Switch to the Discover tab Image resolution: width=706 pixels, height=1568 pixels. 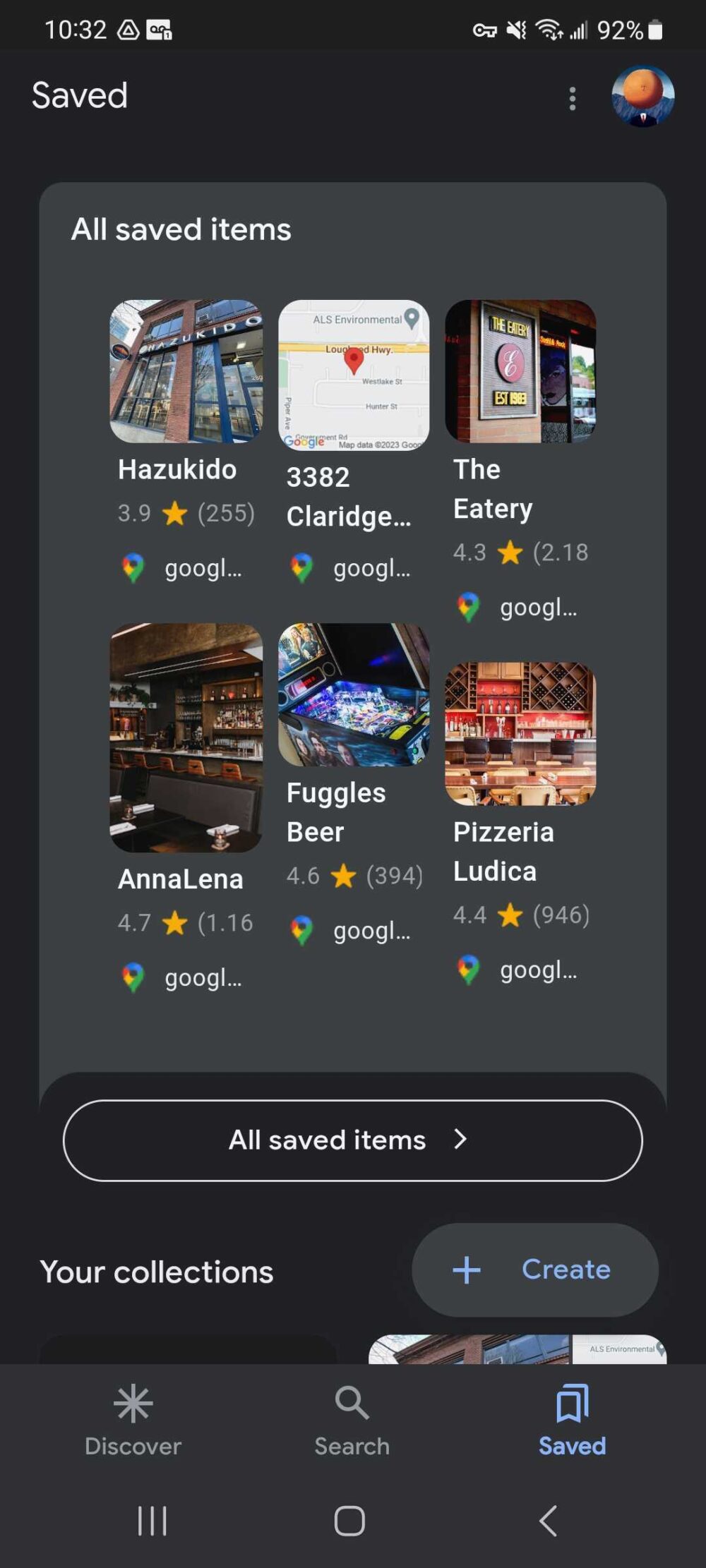(x=133, y=1420)
